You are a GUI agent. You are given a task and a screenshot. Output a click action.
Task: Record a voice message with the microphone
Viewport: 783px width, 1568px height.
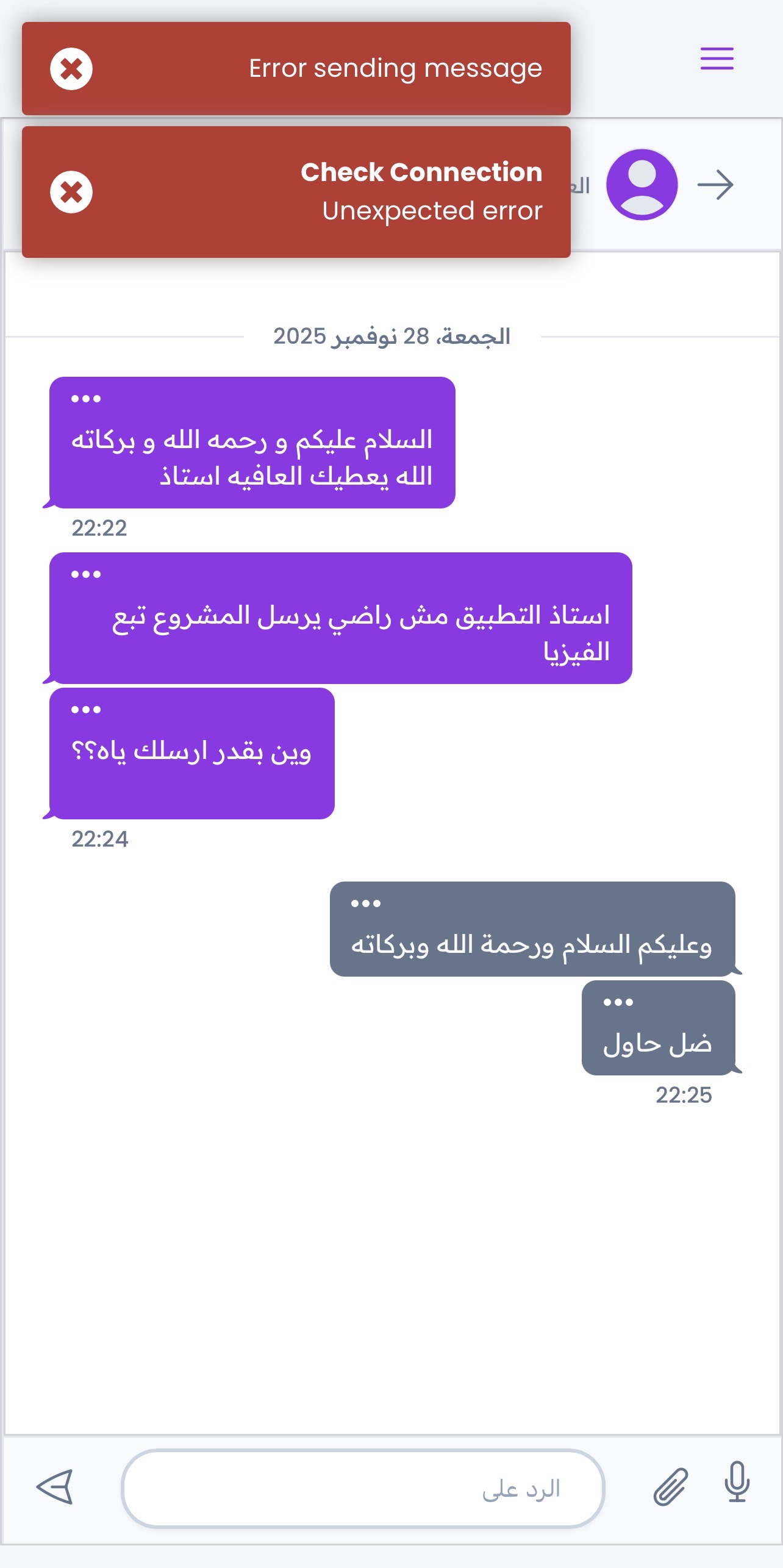[x=737, y=1483]
